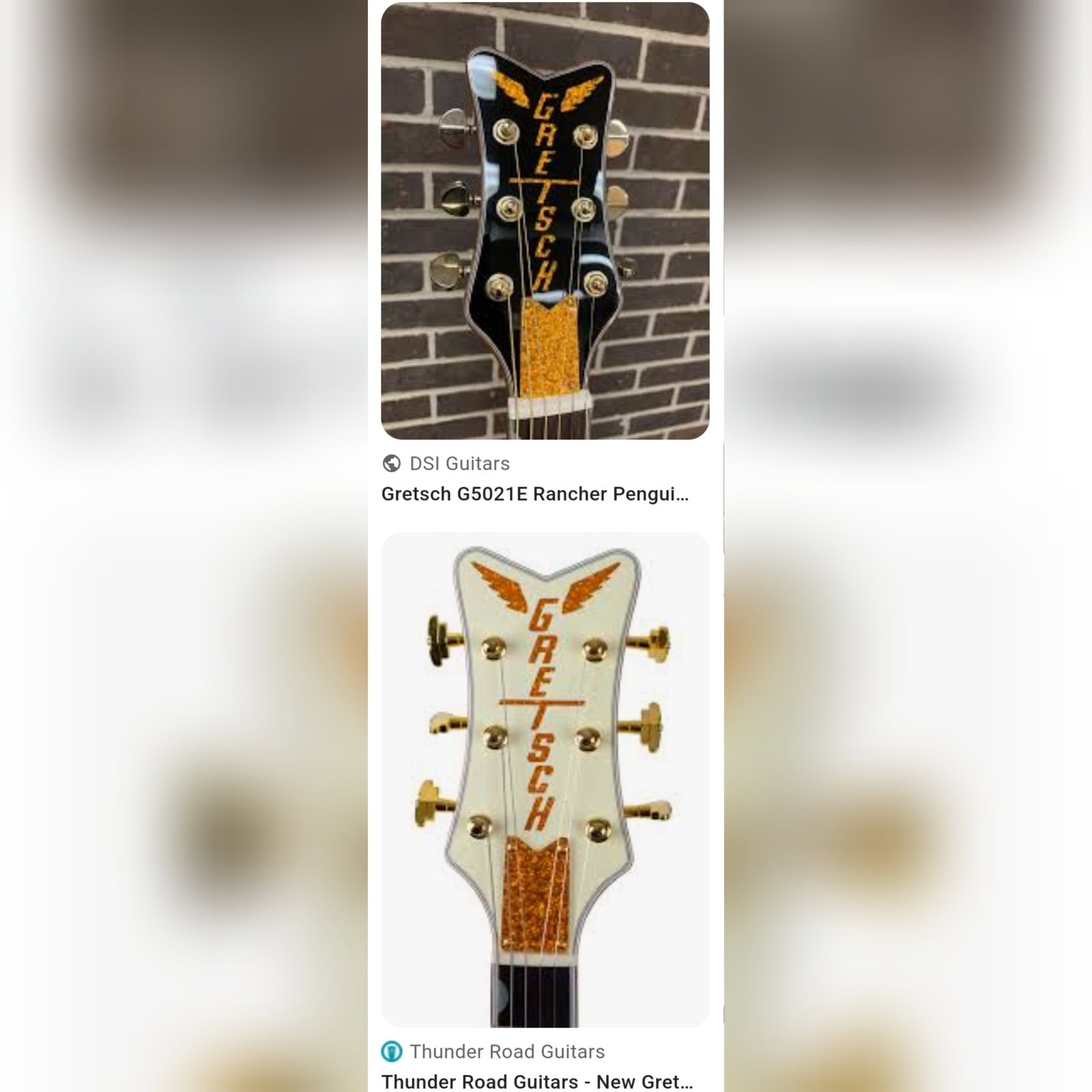Open the black Gretsch headstock image from DSI Guitars
The image size is (1092, 1092).
click(545, 220)
